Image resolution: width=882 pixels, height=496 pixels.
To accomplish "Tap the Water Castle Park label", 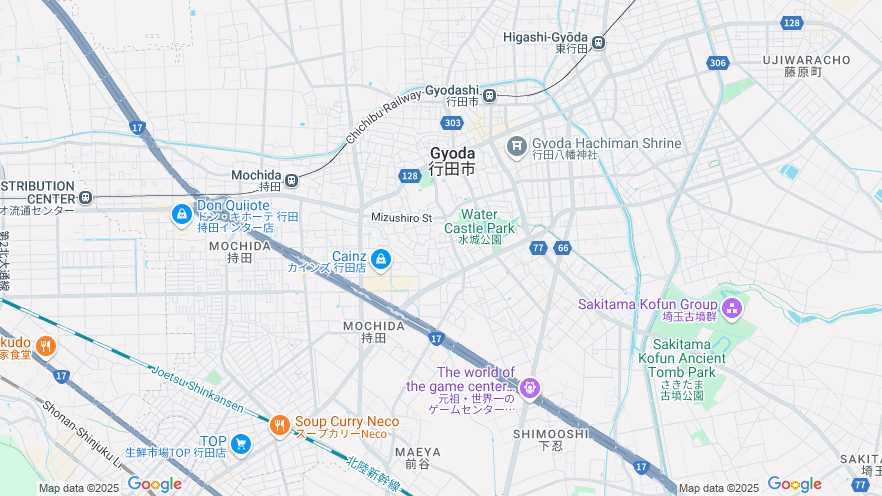I will pyautogui.click(x=479, y=221).
